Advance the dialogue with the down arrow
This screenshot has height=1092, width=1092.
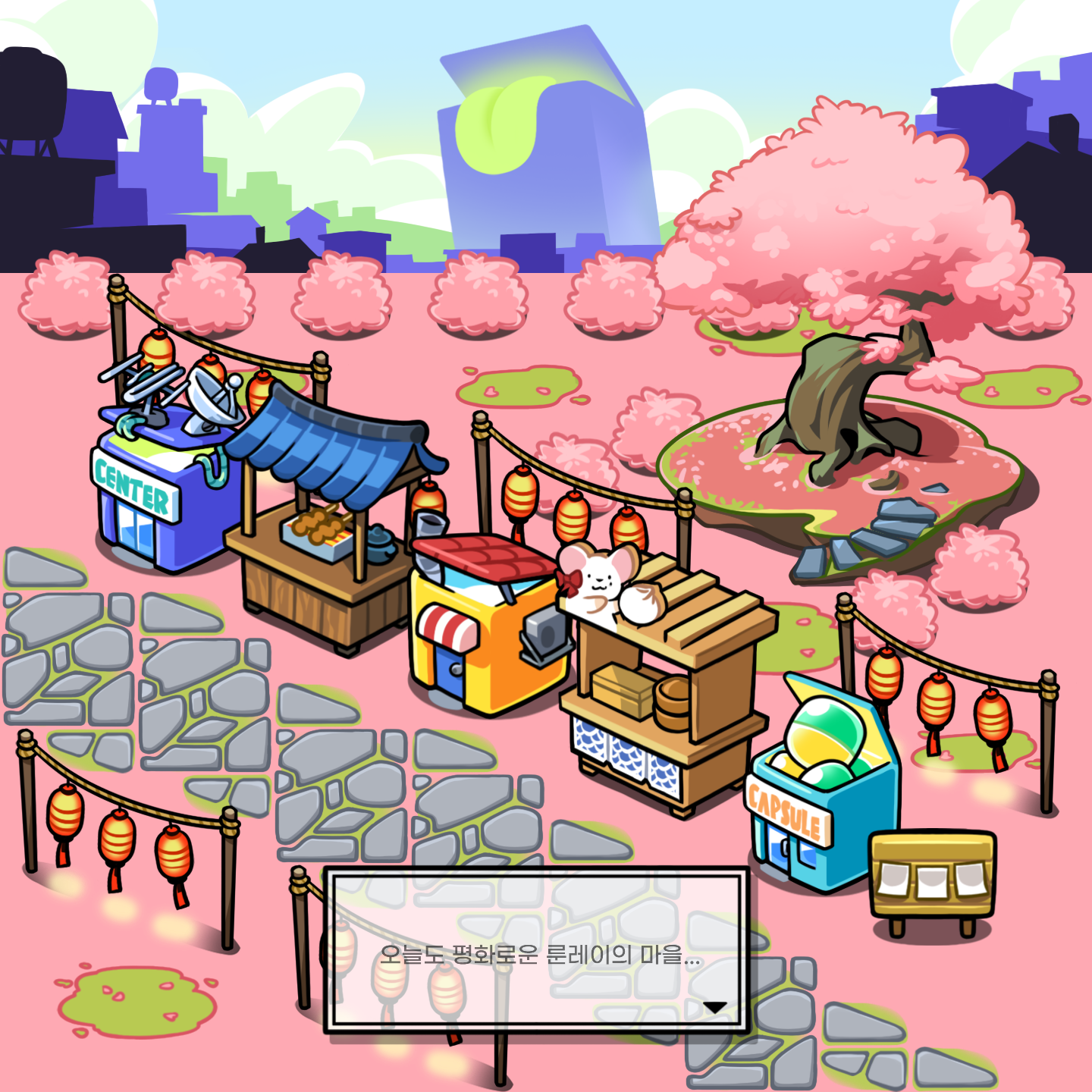714,1007
